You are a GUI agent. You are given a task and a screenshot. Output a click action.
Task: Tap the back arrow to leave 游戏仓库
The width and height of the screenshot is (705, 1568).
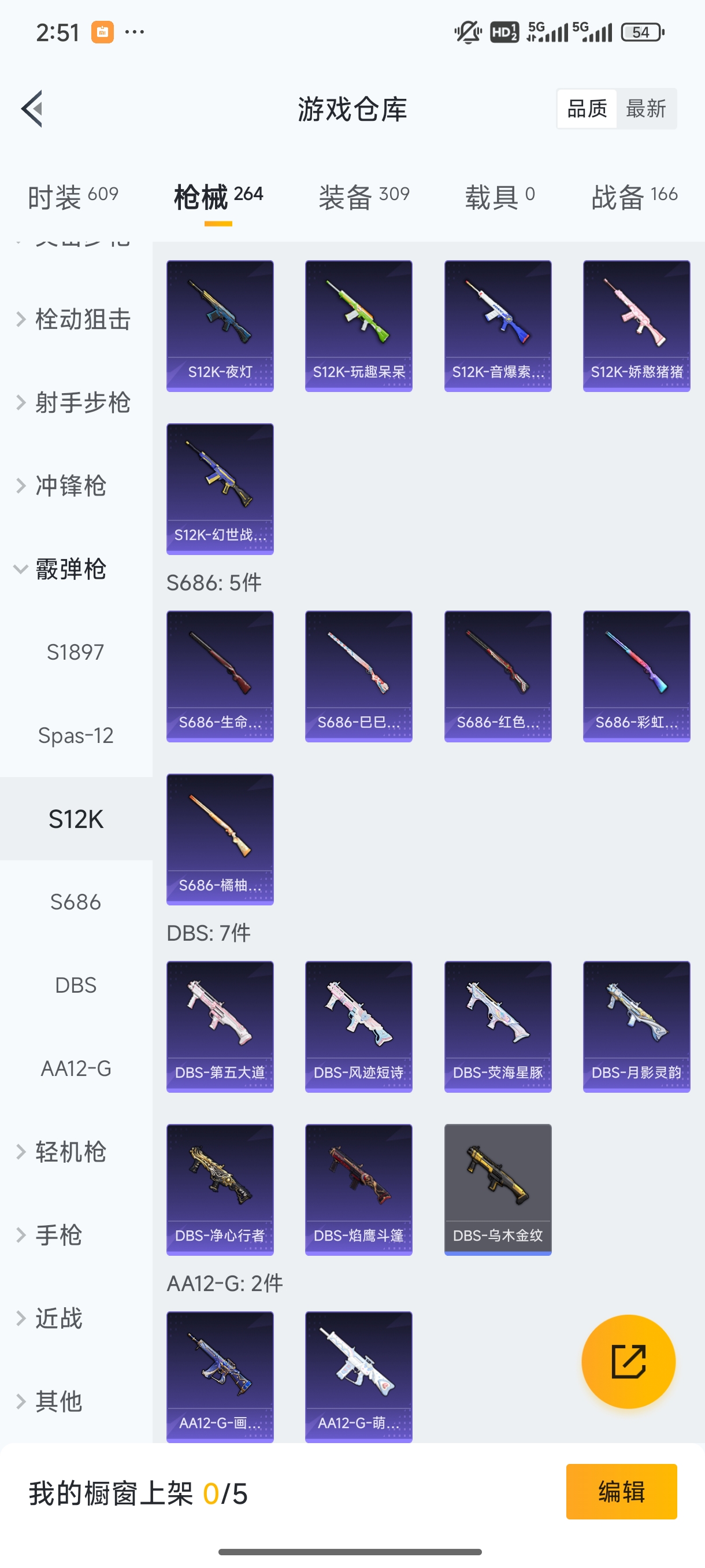pos(32,108)
